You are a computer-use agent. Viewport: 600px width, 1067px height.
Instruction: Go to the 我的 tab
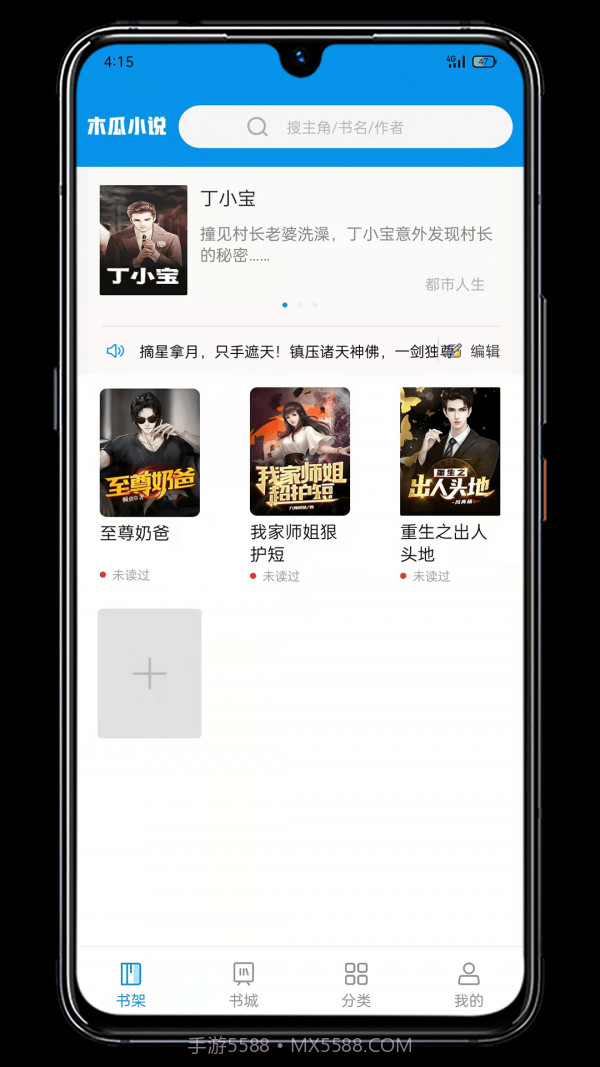(x=468, y=984)
